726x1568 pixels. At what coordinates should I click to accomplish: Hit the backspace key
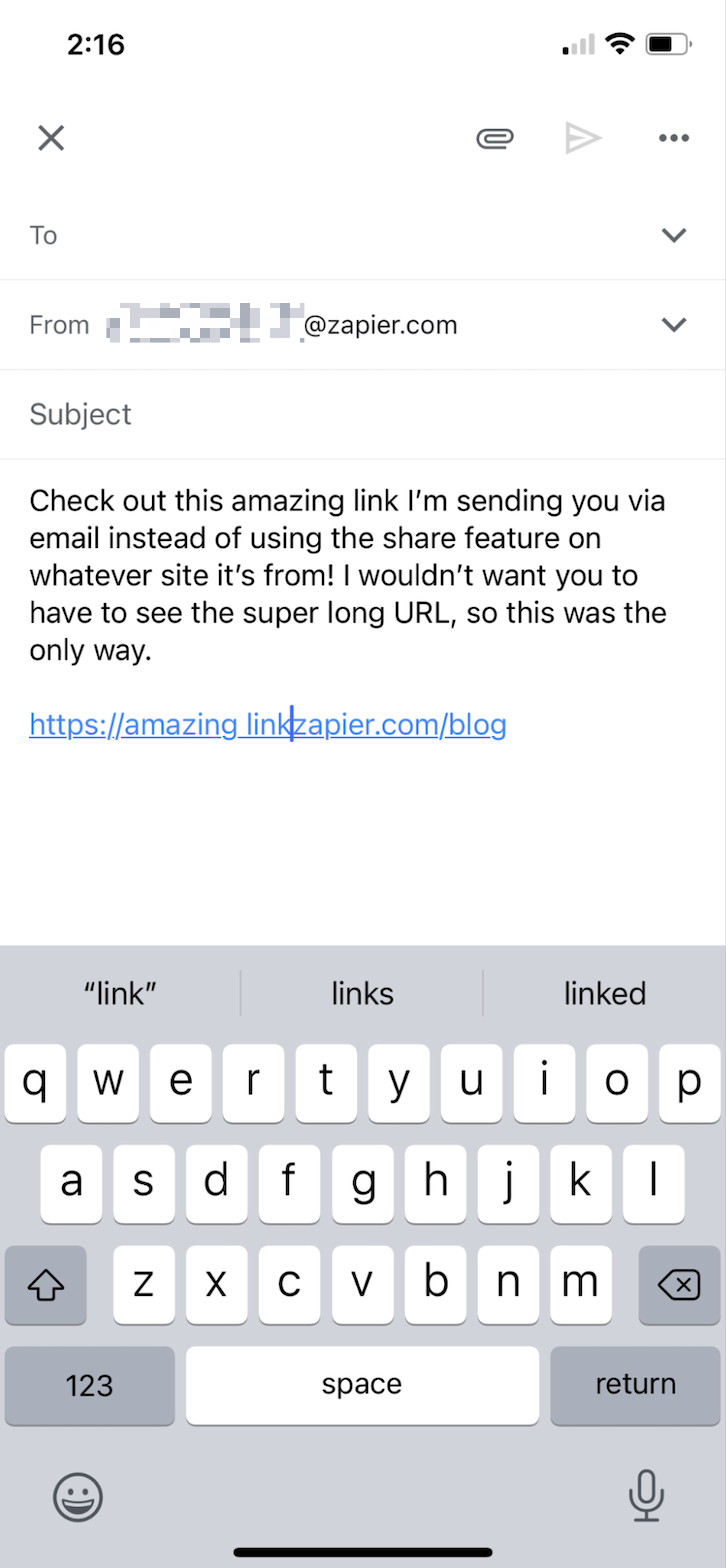coord(679,1284)
